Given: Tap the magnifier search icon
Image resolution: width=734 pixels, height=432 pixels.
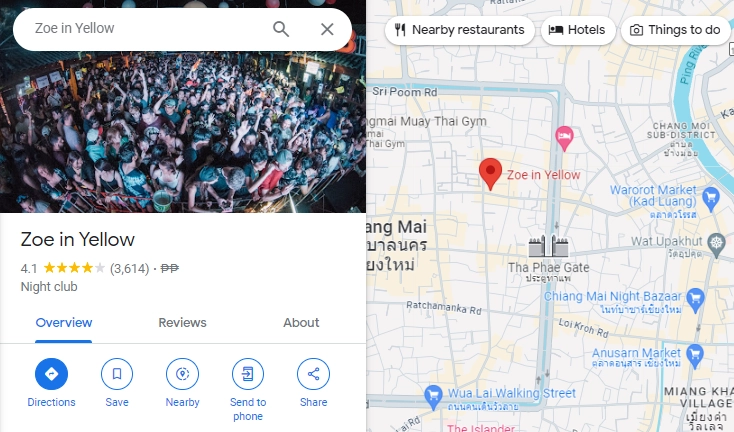Looking at the screenshot, I should 281,29.
